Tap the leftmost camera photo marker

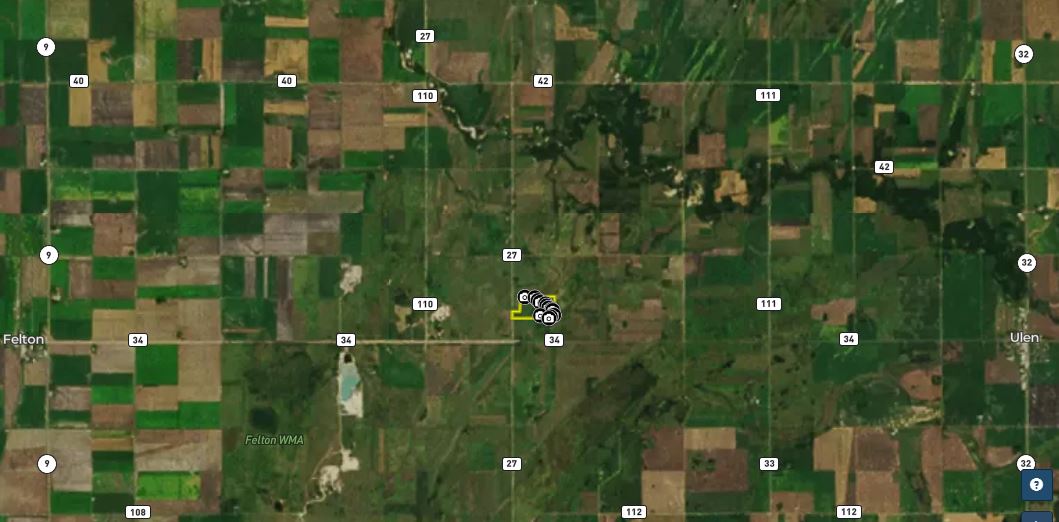click(524, 297)
